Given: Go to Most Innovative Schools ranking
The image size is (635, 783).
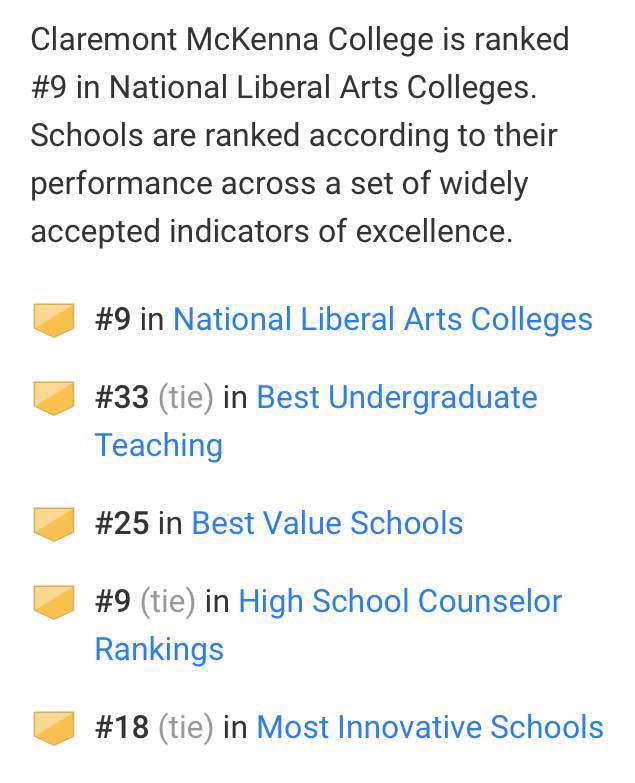Looking at the screenshot, I should [x=430, y=727].
